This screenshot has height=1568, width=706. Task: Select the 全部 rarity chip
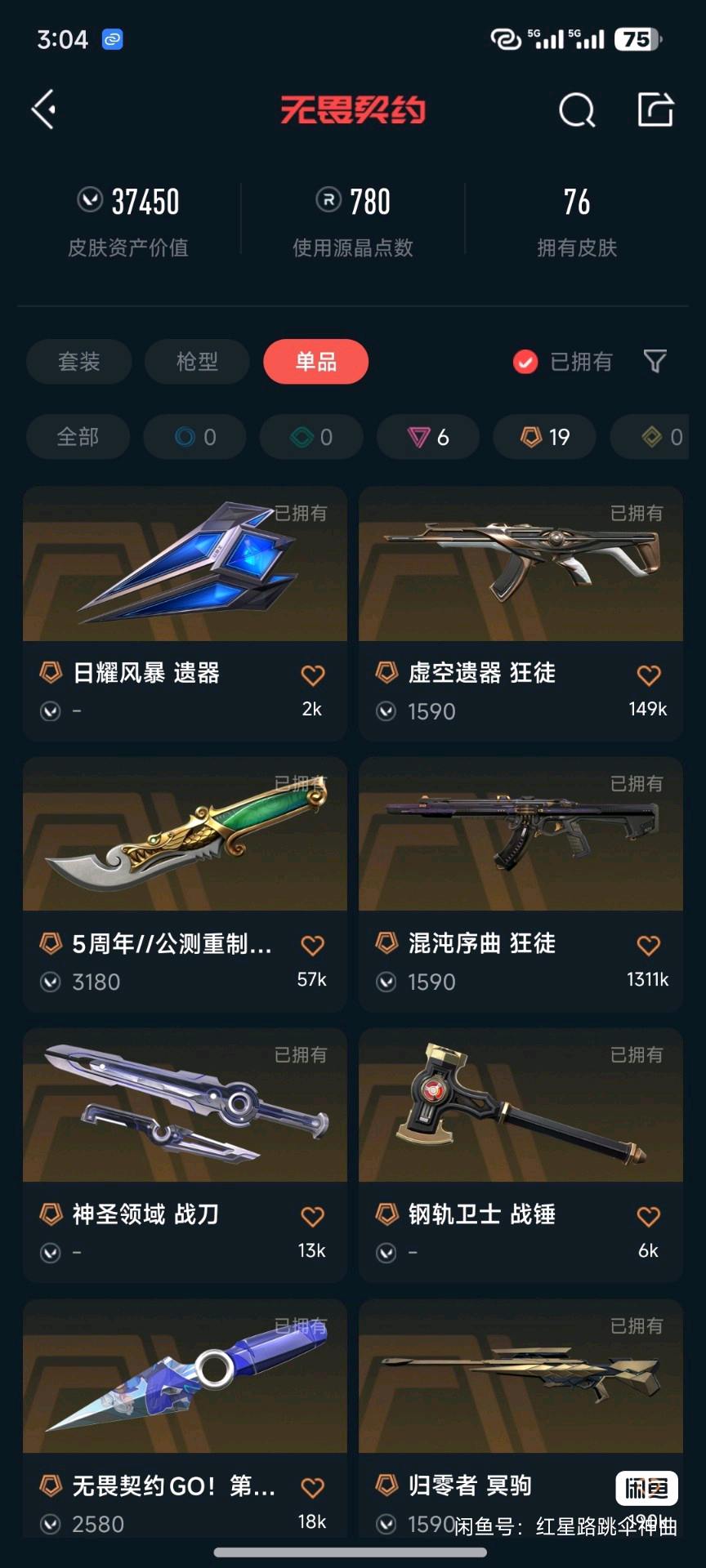78,437
